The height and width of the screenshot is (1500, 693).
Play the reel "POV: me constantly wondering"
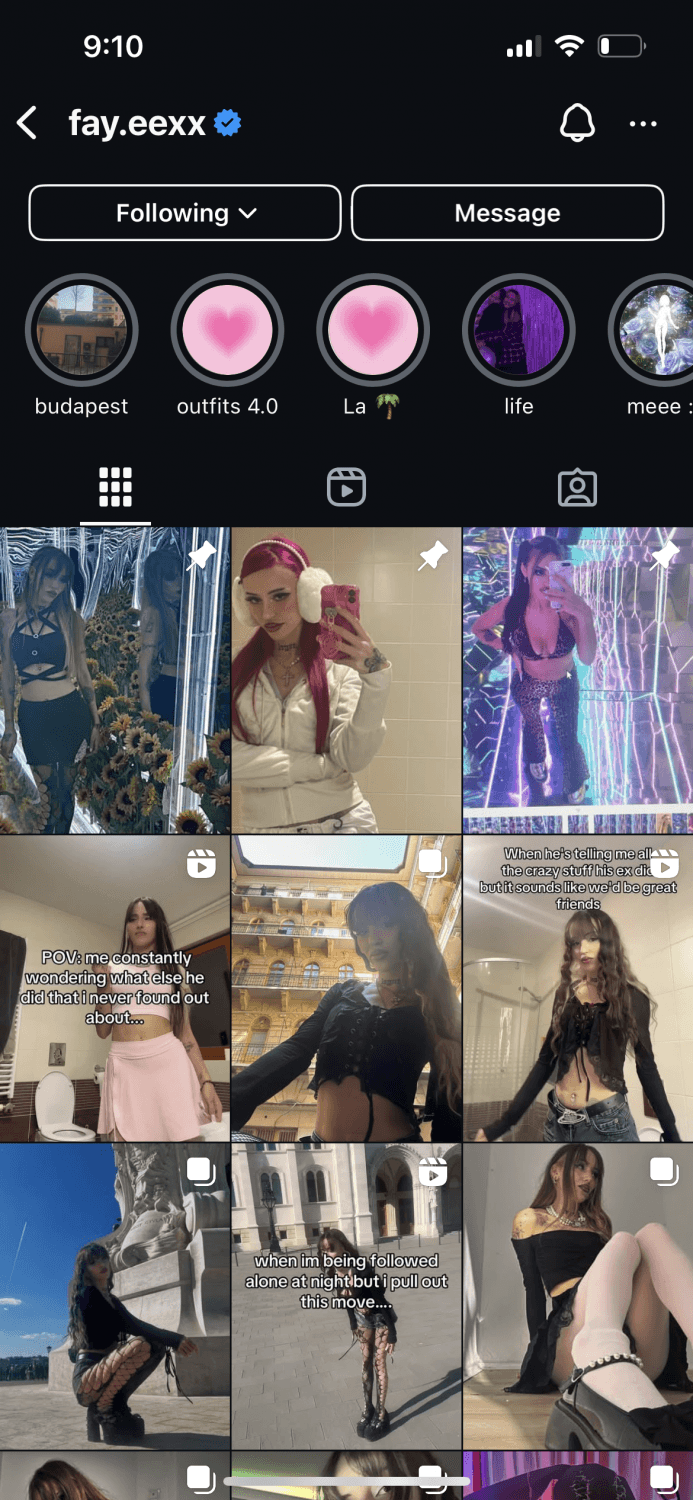pos(115,989)
